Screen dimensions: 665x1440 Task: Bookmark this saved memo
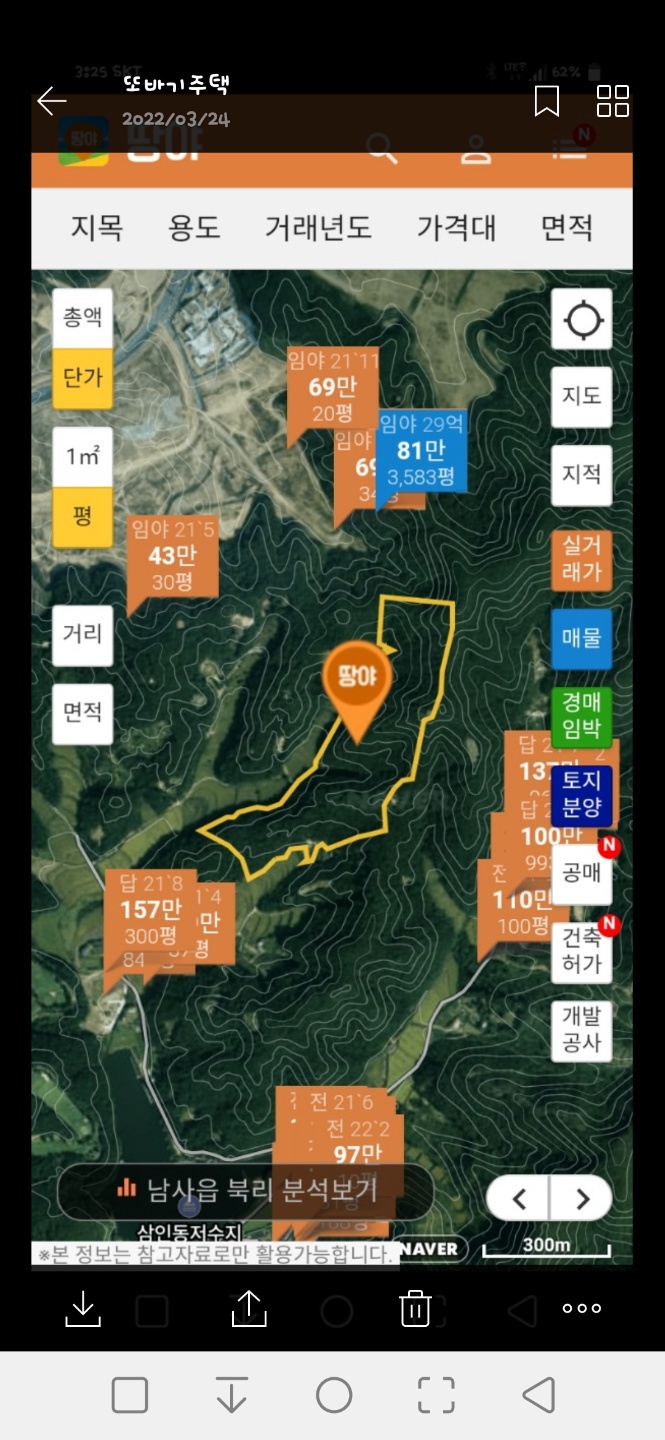tap(547, 101)
